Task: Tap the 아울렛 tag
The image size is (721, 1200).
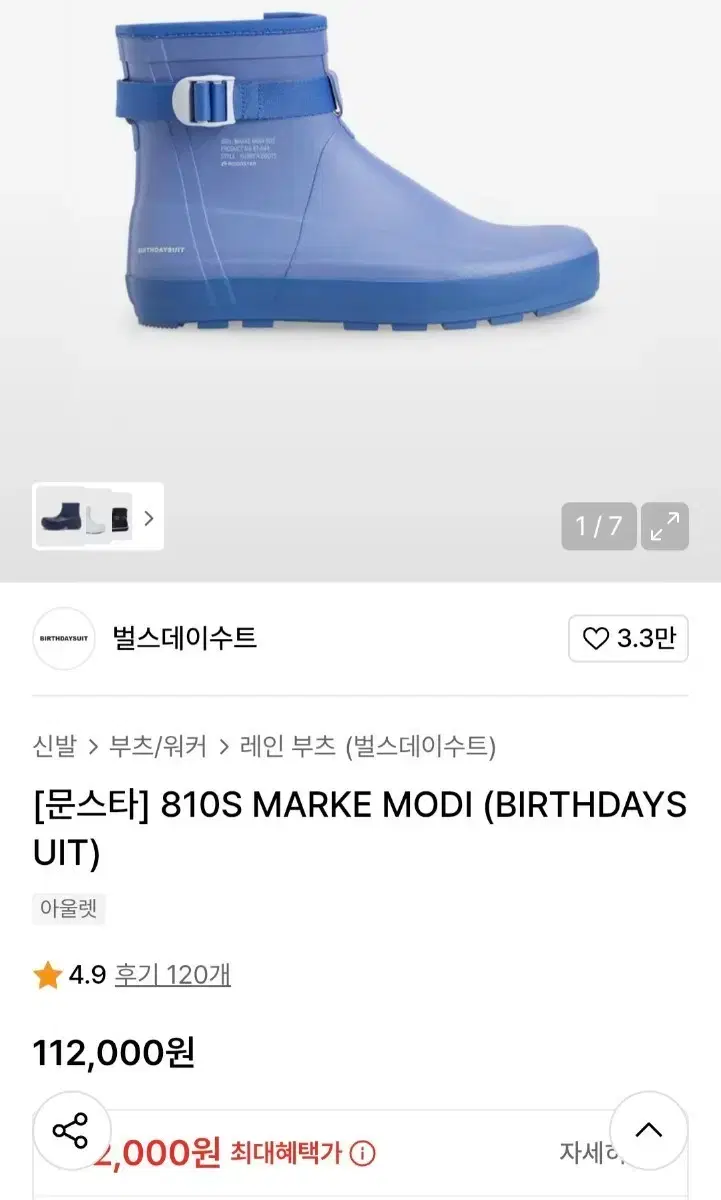Action: (69, 909)
